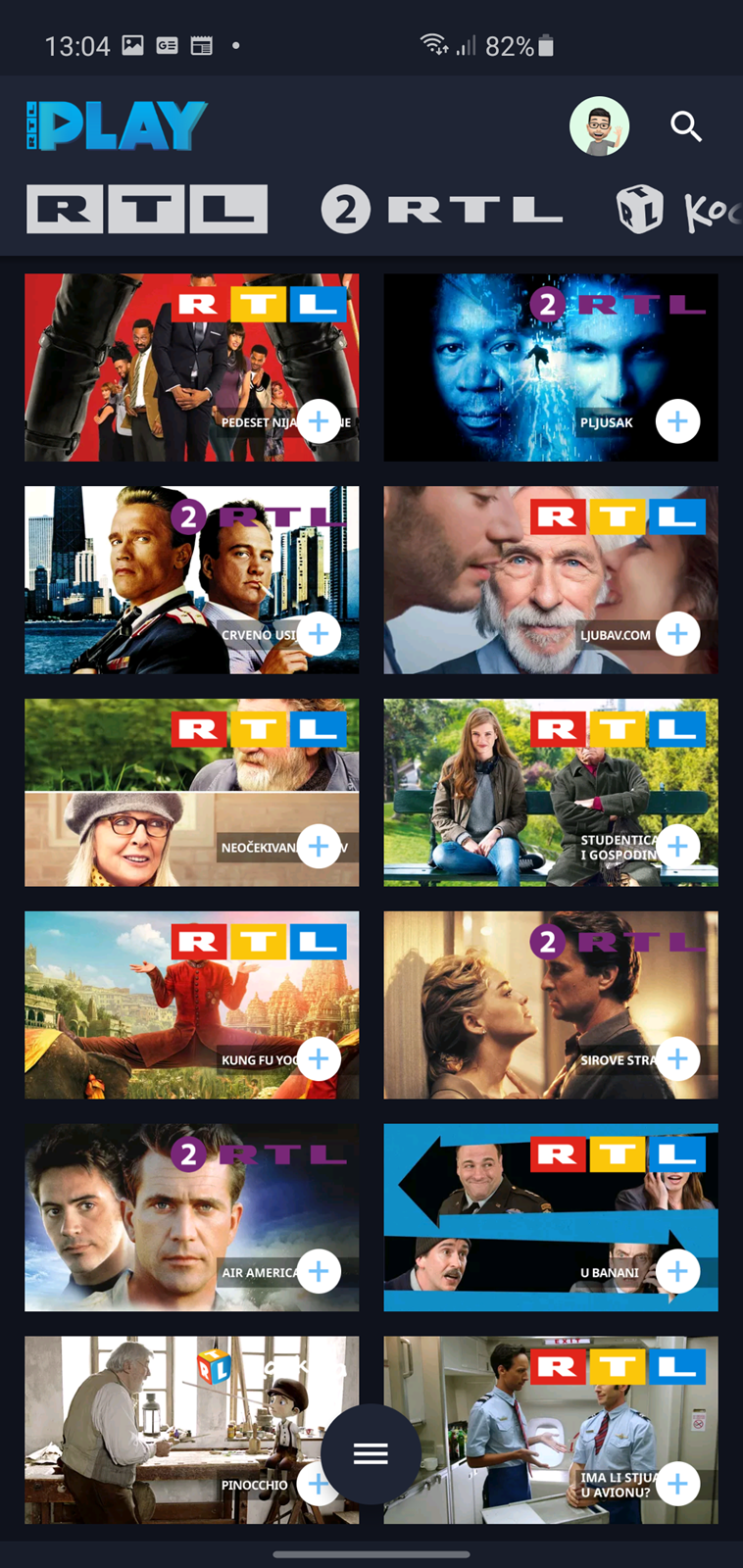Open the search magnifier icon

click(x=686, y=126)
